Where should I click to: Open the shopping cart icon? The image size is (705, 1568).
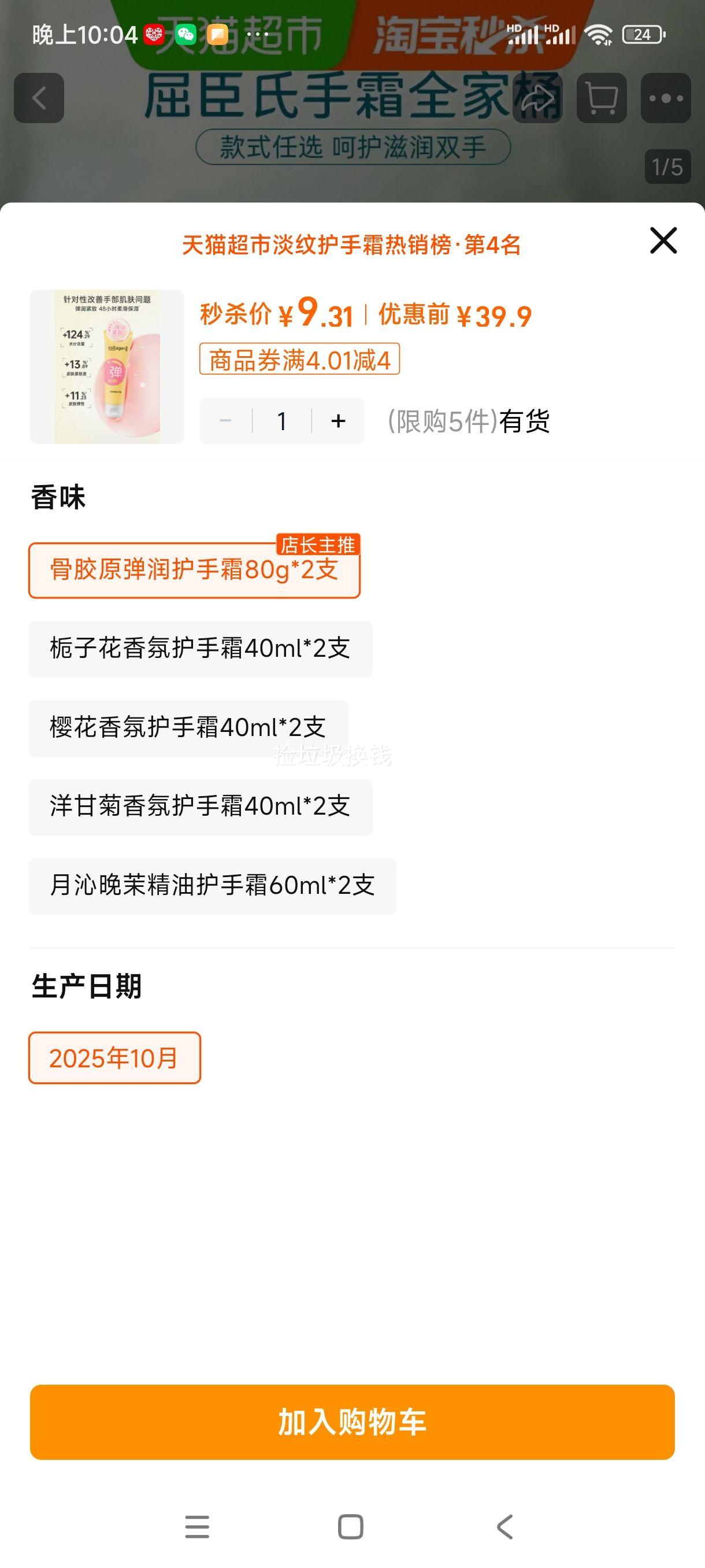coord(602,98)
